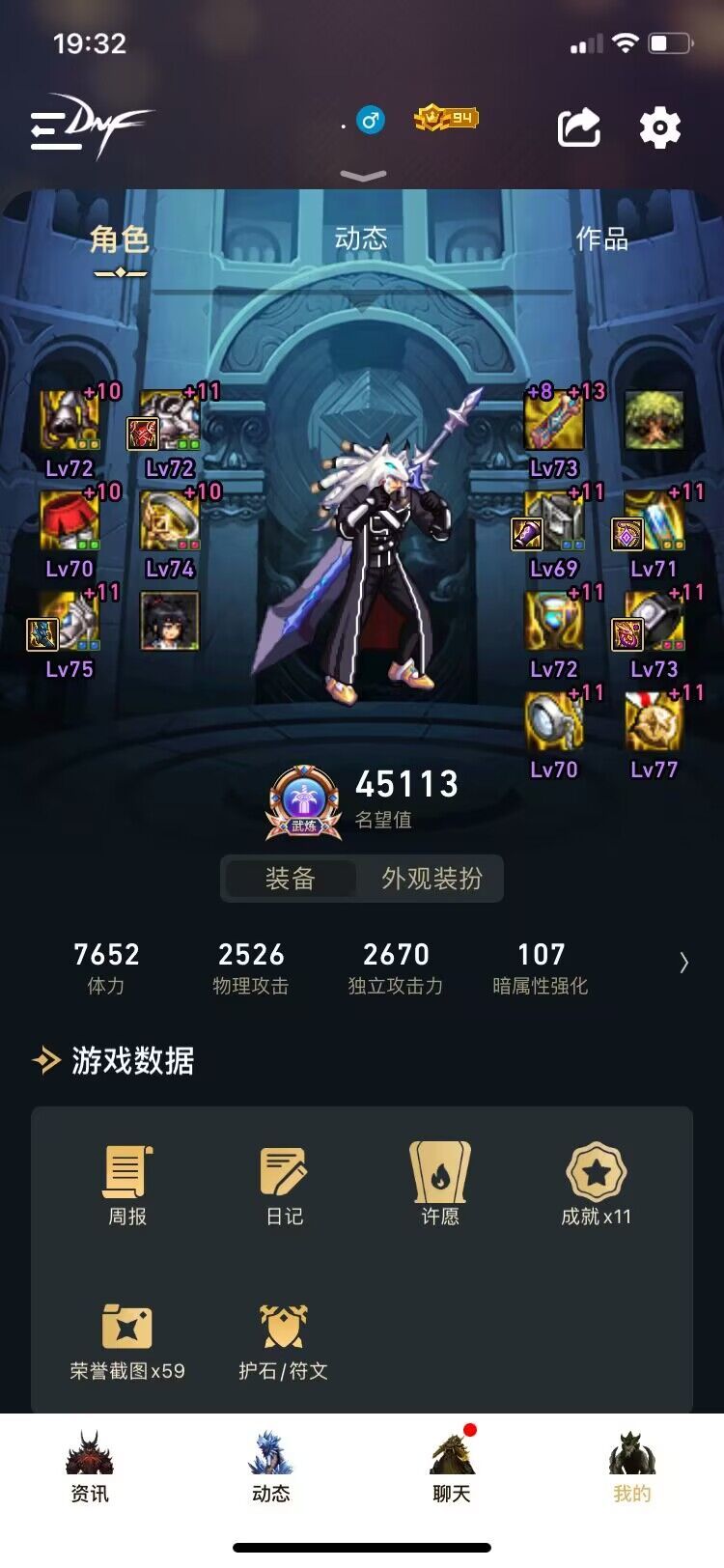Expand the header dropdown chevron

click(363, 176)
